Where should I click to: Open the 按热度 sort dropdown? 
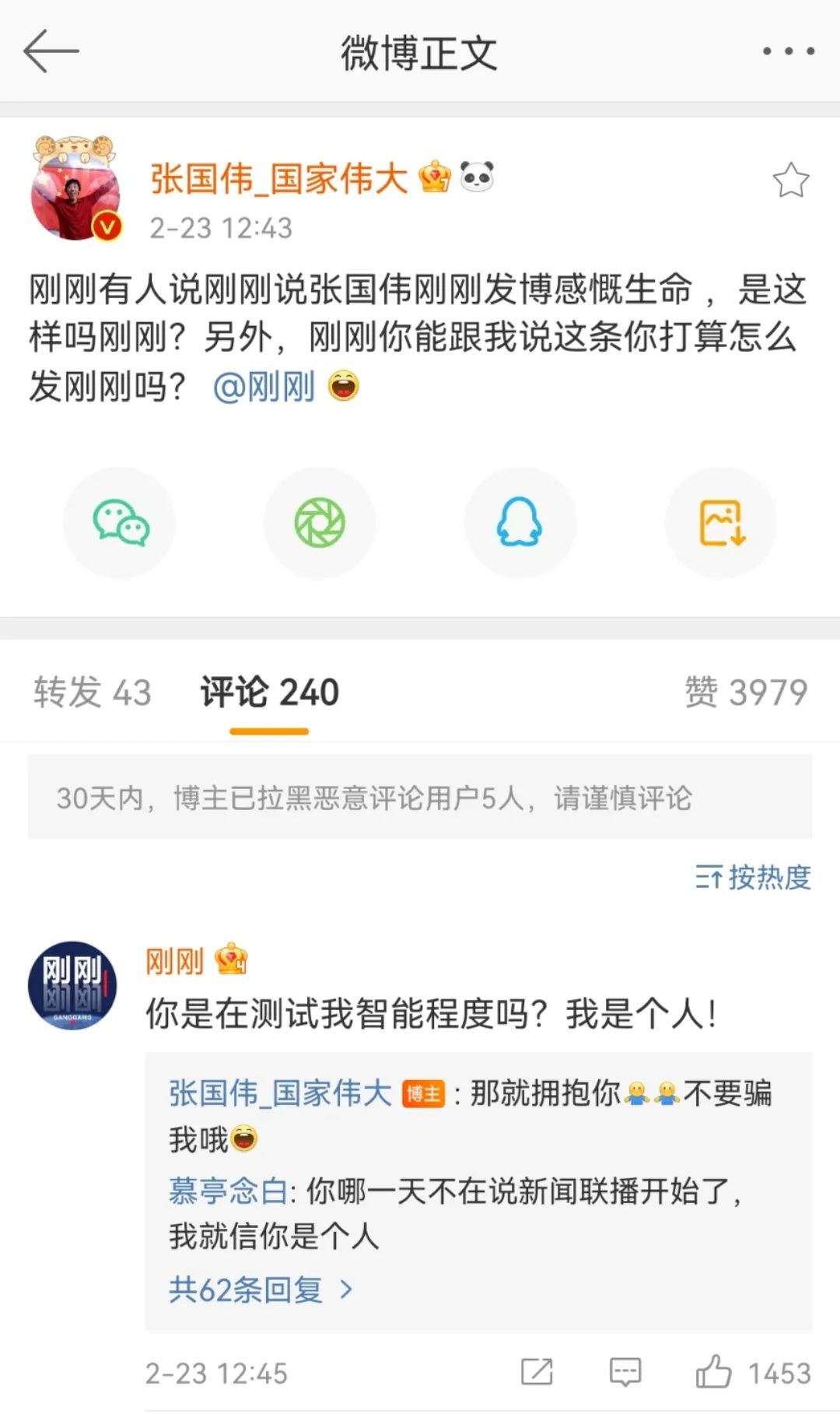[x=752, y=877]
